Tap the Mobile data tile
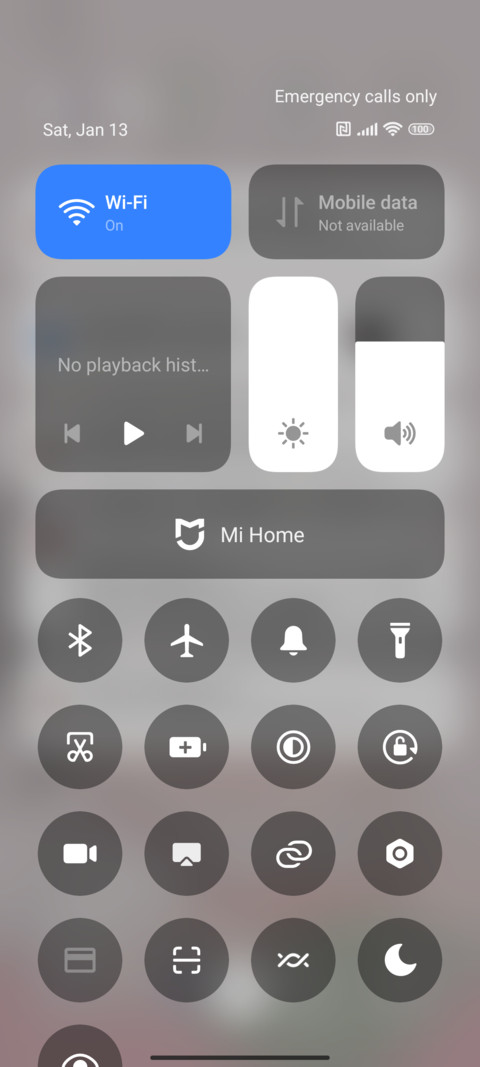This screenshot has width=480, height=1067. (x=347, y=212)
